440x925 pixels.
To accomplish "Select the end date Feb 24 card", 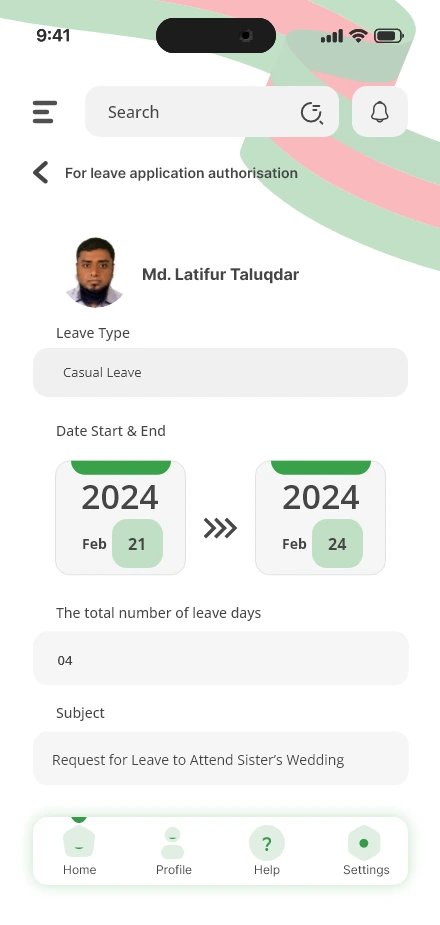I will [x=320, y=517].
